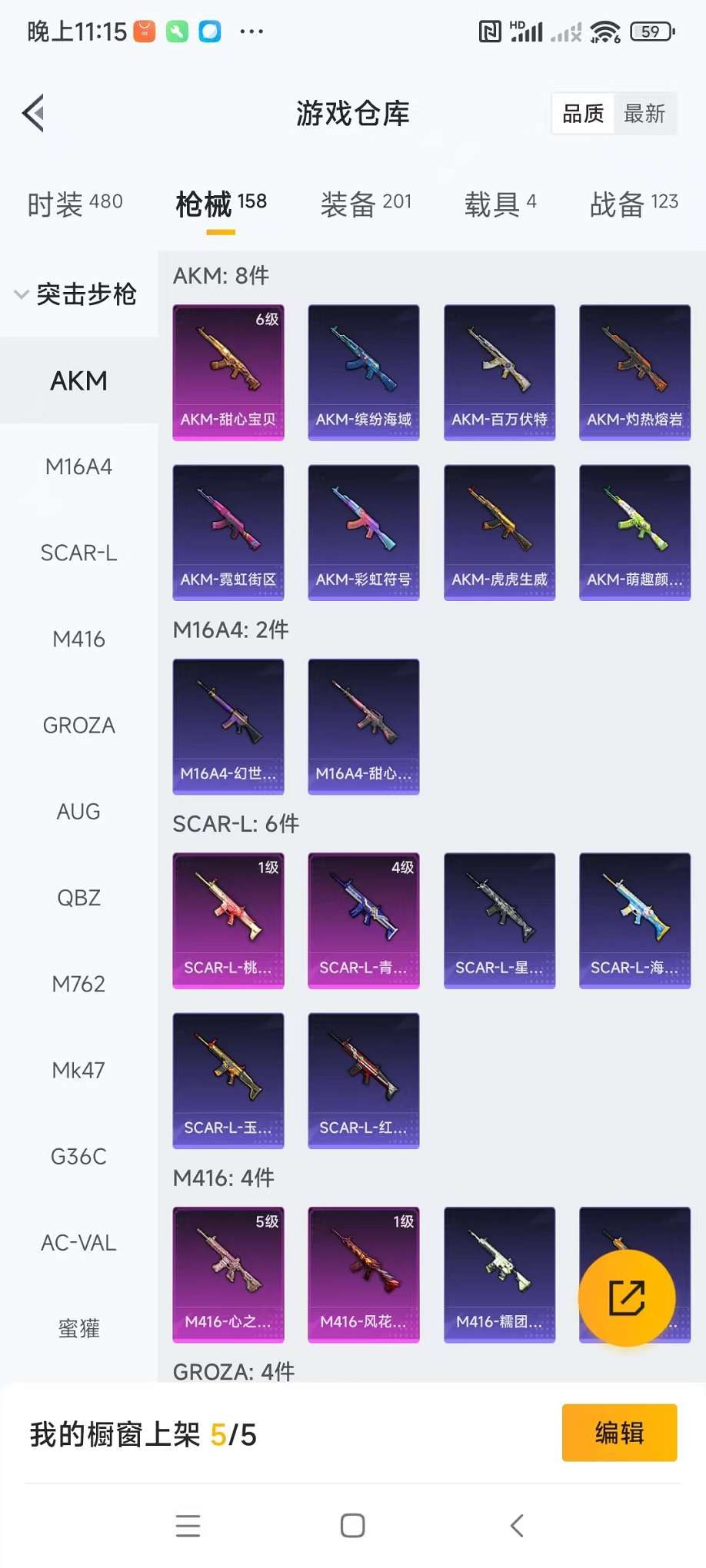Open the level 4 SCAR-L-青 skin tile
Image resolution: width=706 pixels, height=1568 pixels.
click(364, 920)
